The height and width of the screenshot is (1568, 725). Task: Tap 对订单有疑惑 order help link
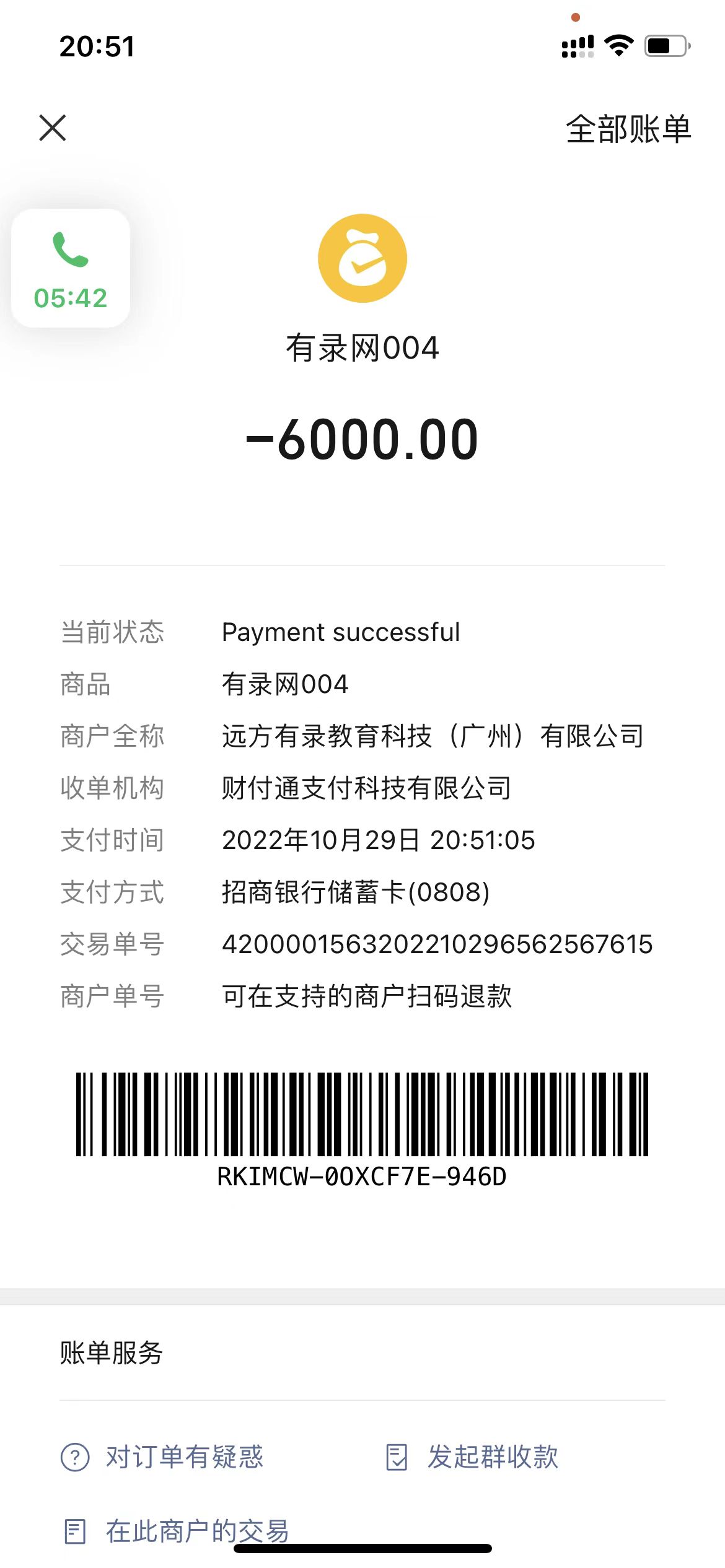(163, 1457)
